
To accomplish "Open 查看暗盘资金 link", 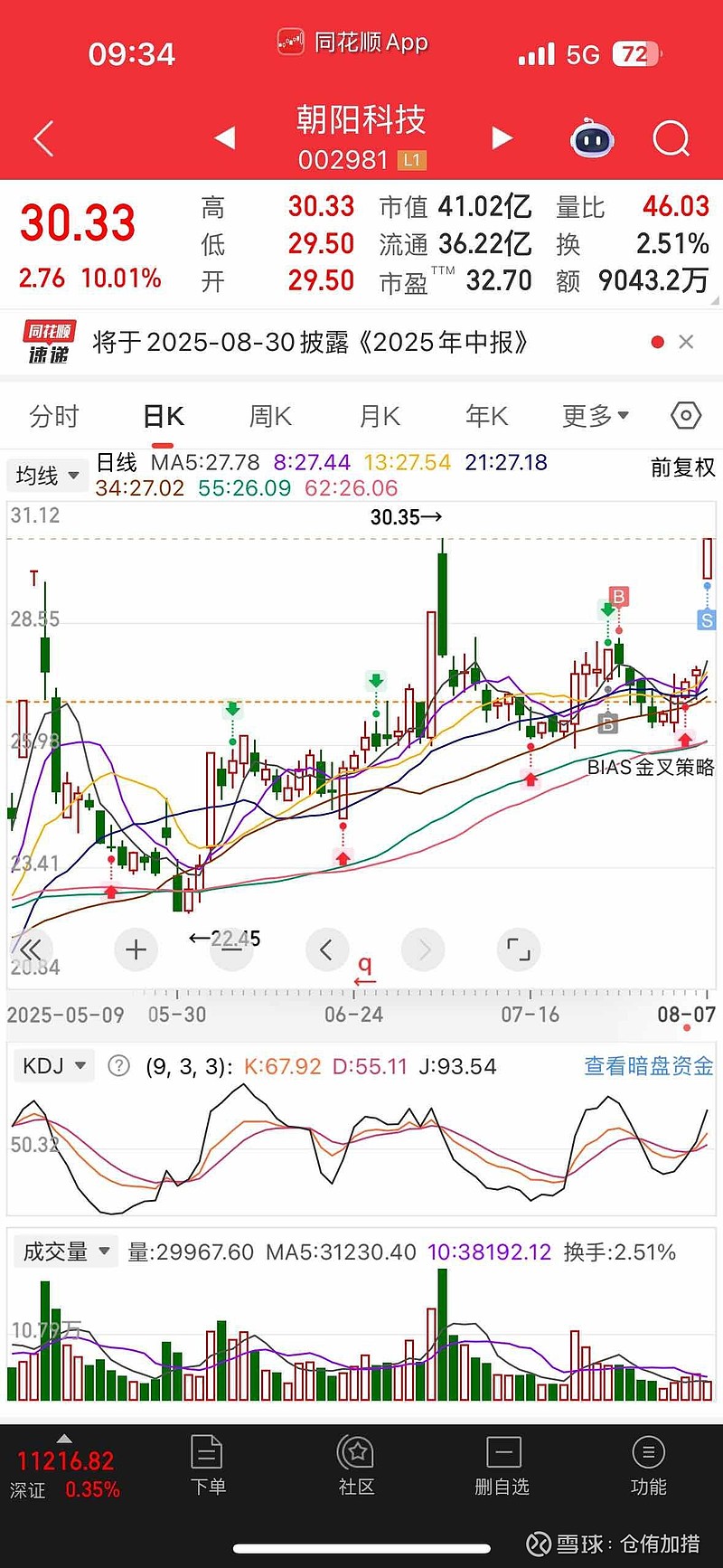I will click(x=648, y=1066).
